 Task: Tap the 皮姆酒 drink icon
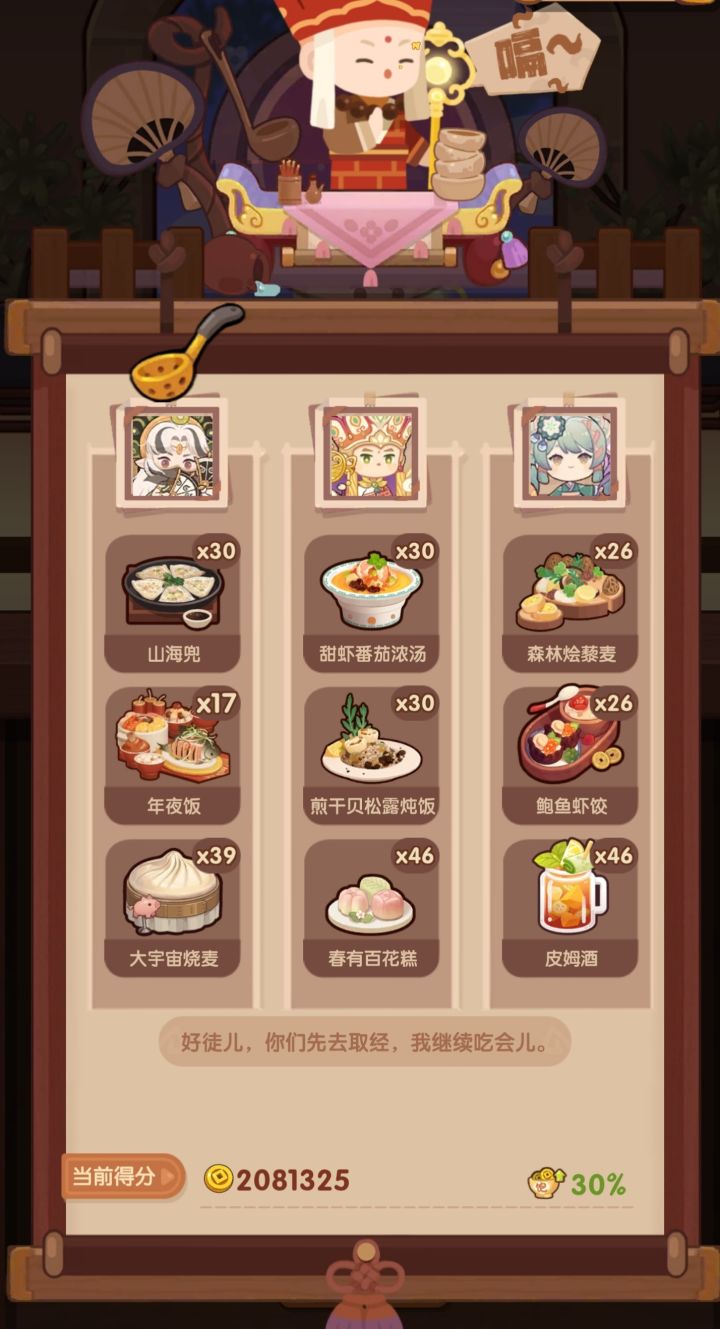570,900
